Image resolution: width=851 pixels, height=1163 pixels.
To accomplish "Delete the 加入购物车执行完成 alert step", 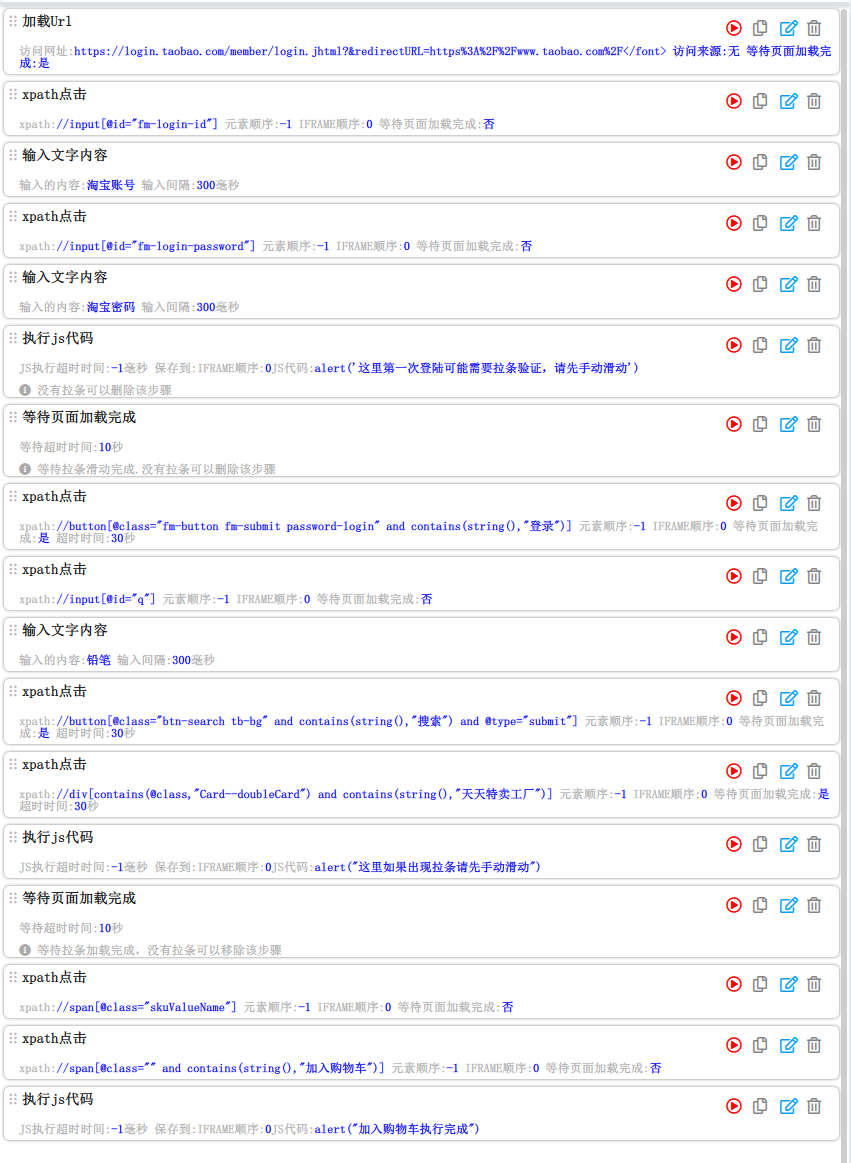I will [x=814, y=1106].
